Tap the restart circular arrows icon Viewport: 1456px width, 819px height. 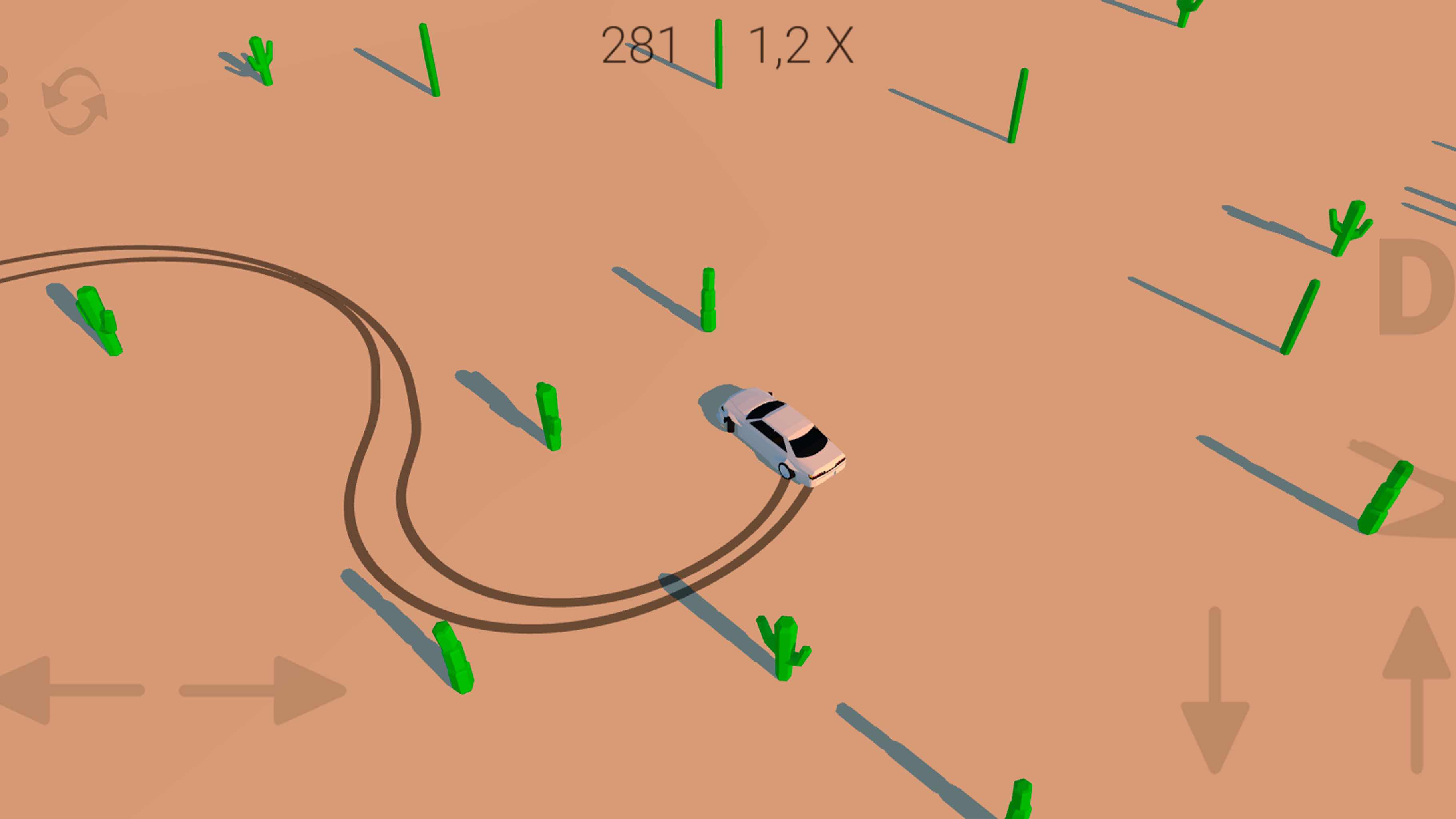coord(75,102)
